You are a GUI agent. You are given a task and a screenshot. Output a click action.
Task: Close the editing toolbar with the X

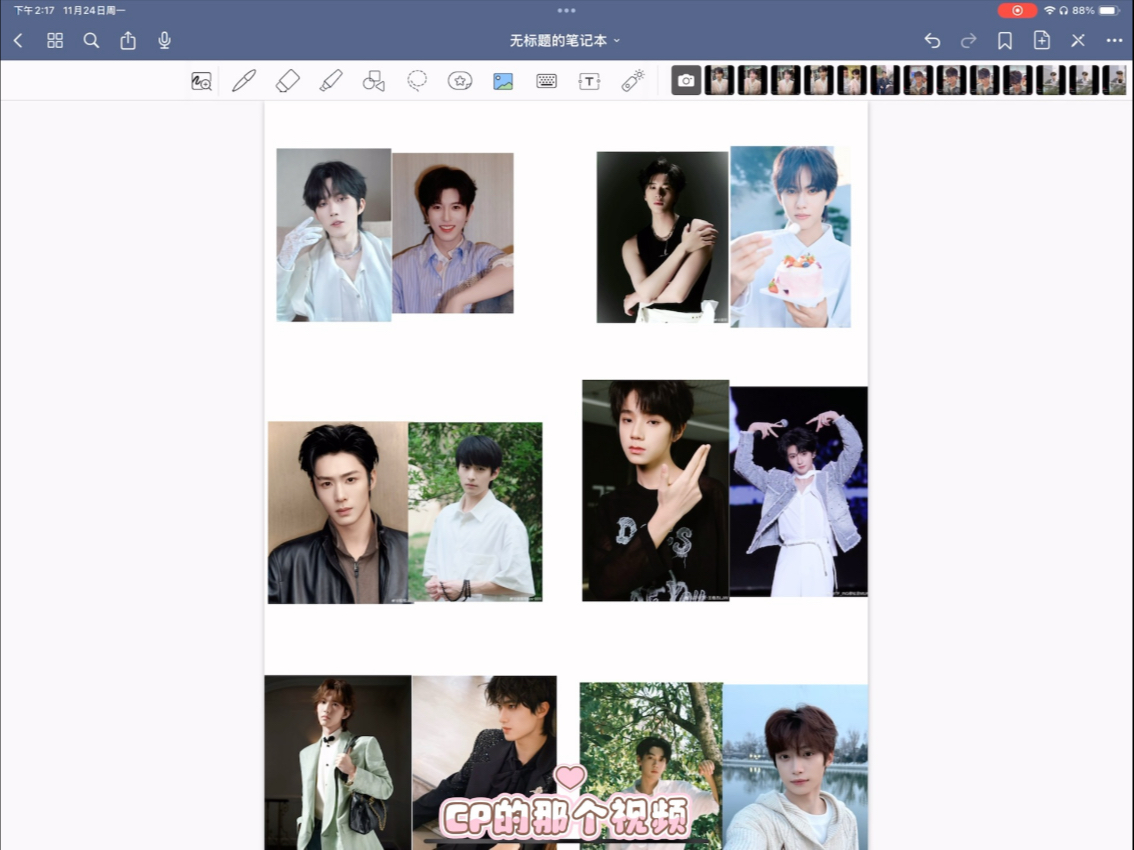(x=1078, y=41)
